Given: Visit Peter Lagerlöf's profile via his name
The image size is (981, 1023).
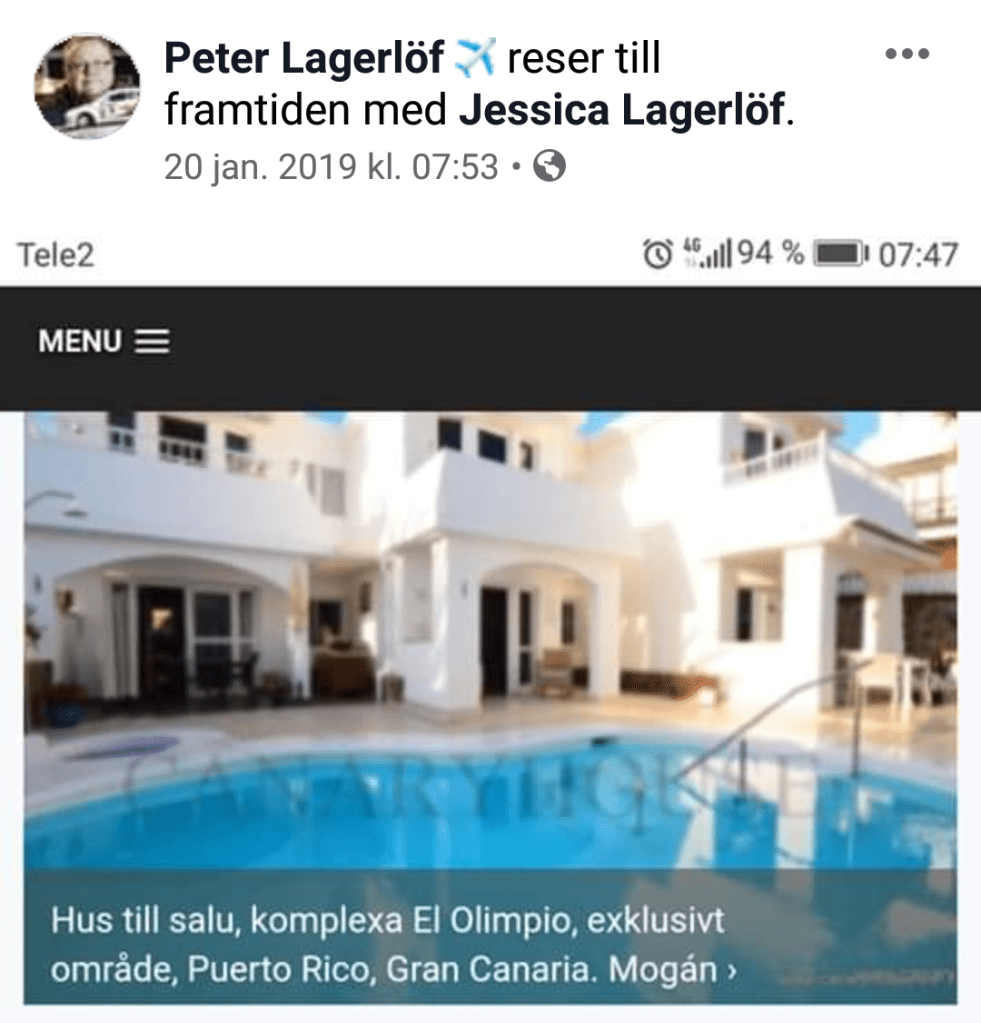Looking at the screenshot, I should [x=304, y=60].
